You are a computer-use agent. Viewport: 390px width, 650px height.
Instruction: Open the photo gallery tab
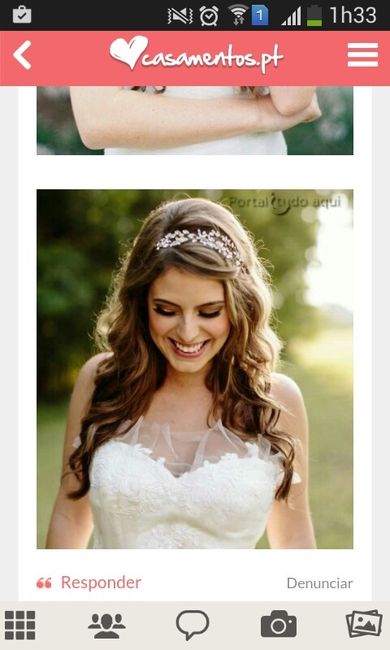364,624
